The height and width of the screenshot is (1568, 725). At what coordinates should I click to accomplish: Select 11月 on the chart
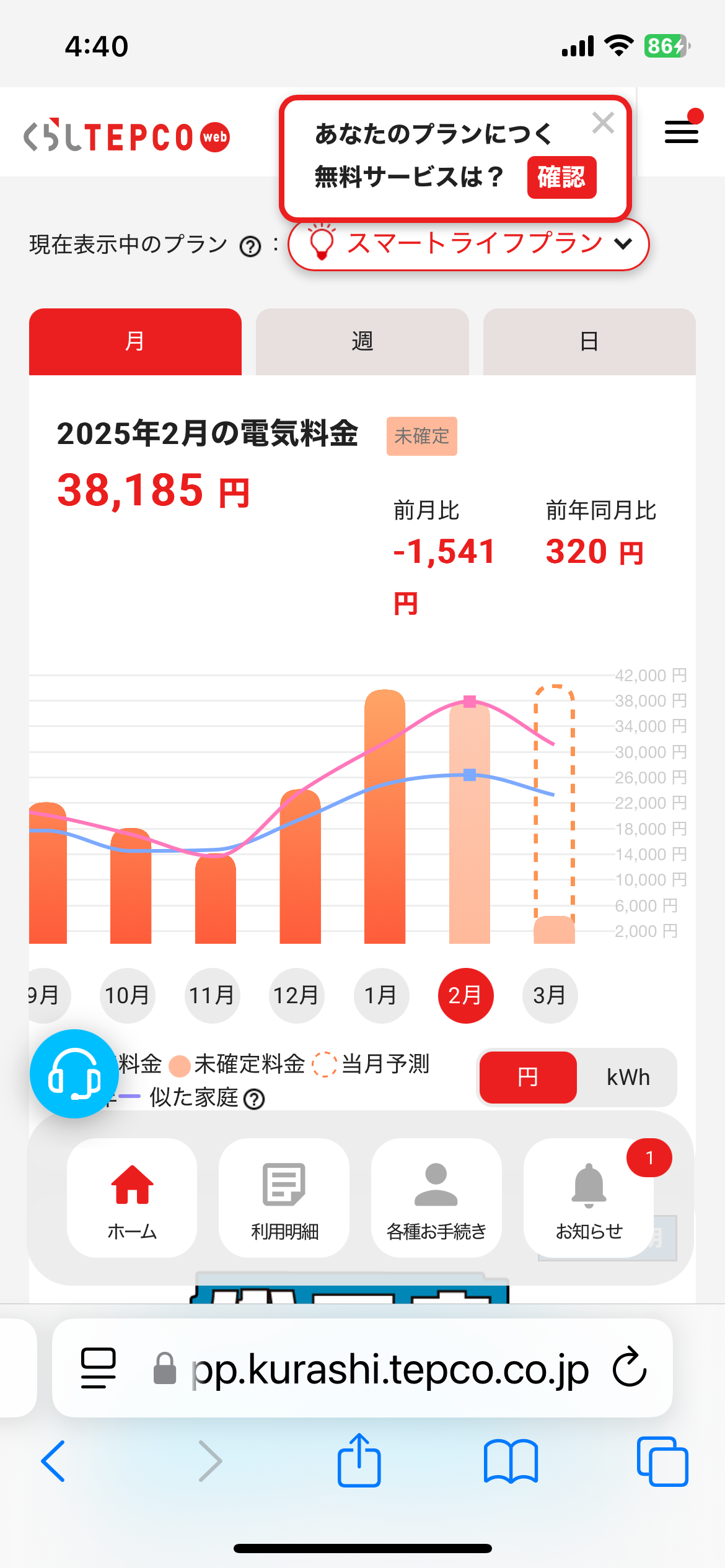pyautogui.click(x=212, y=995)
